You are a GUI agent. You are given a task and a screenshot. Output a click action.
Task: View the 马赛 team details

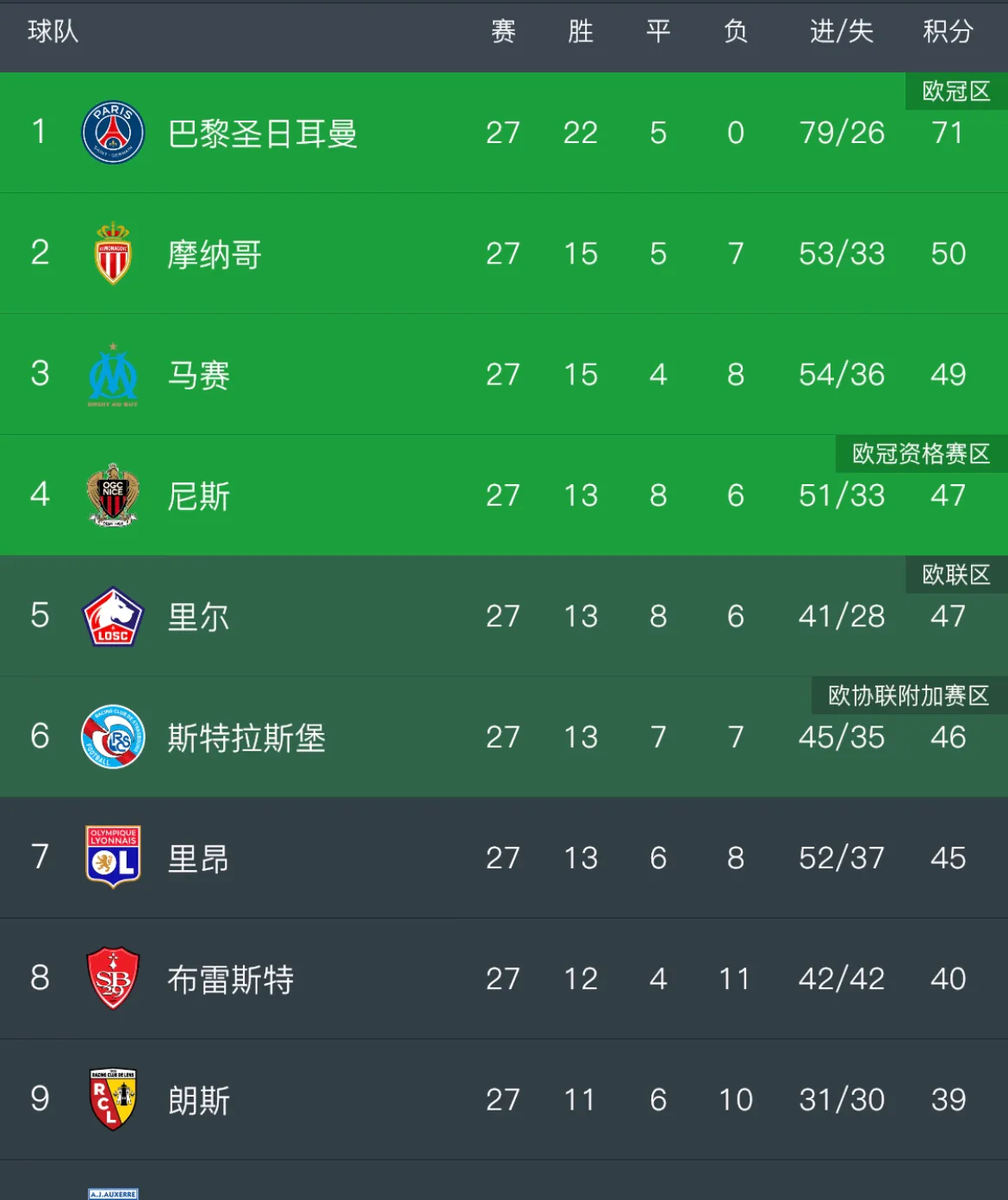click(199, 375)
